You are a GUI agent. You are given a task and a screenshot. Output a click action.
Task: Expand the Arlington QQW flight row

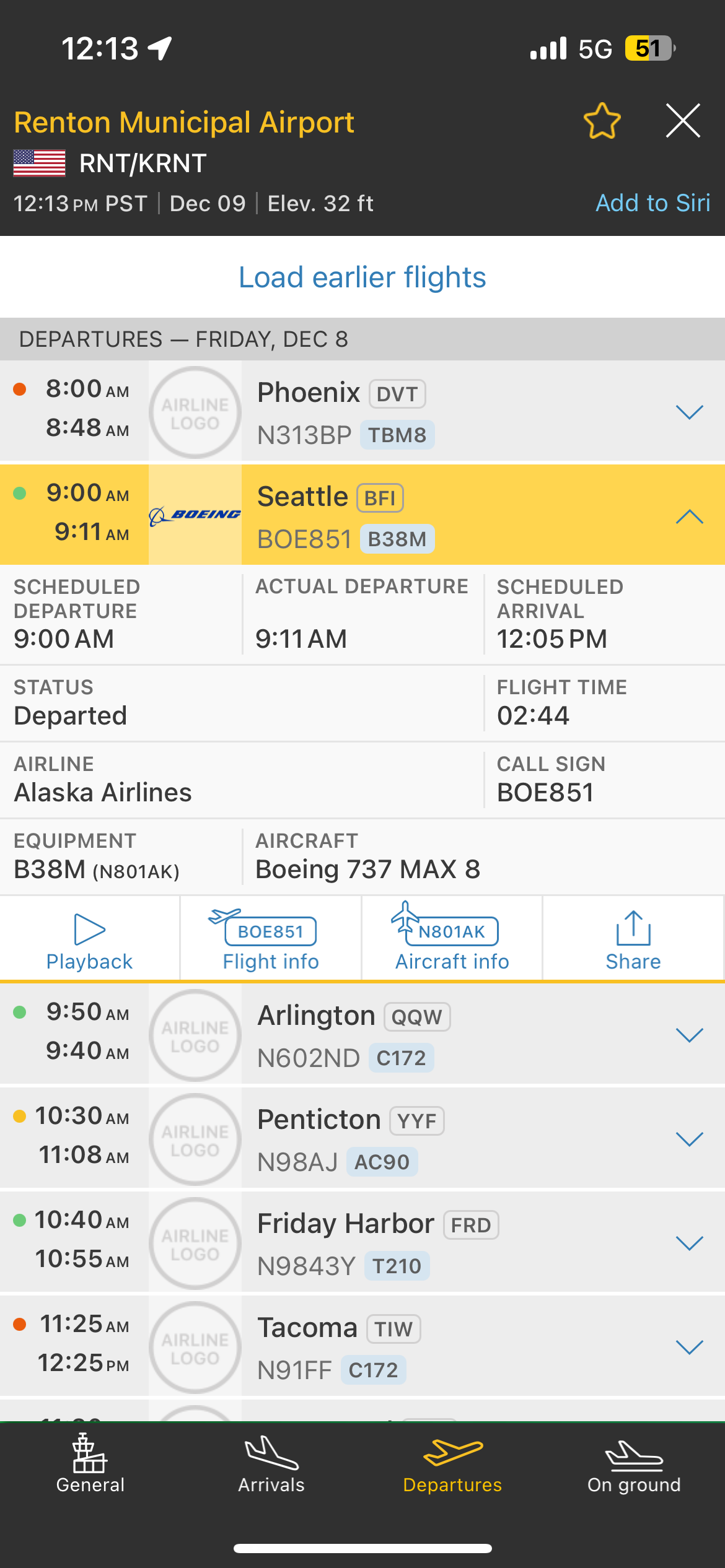(689, 1035)
